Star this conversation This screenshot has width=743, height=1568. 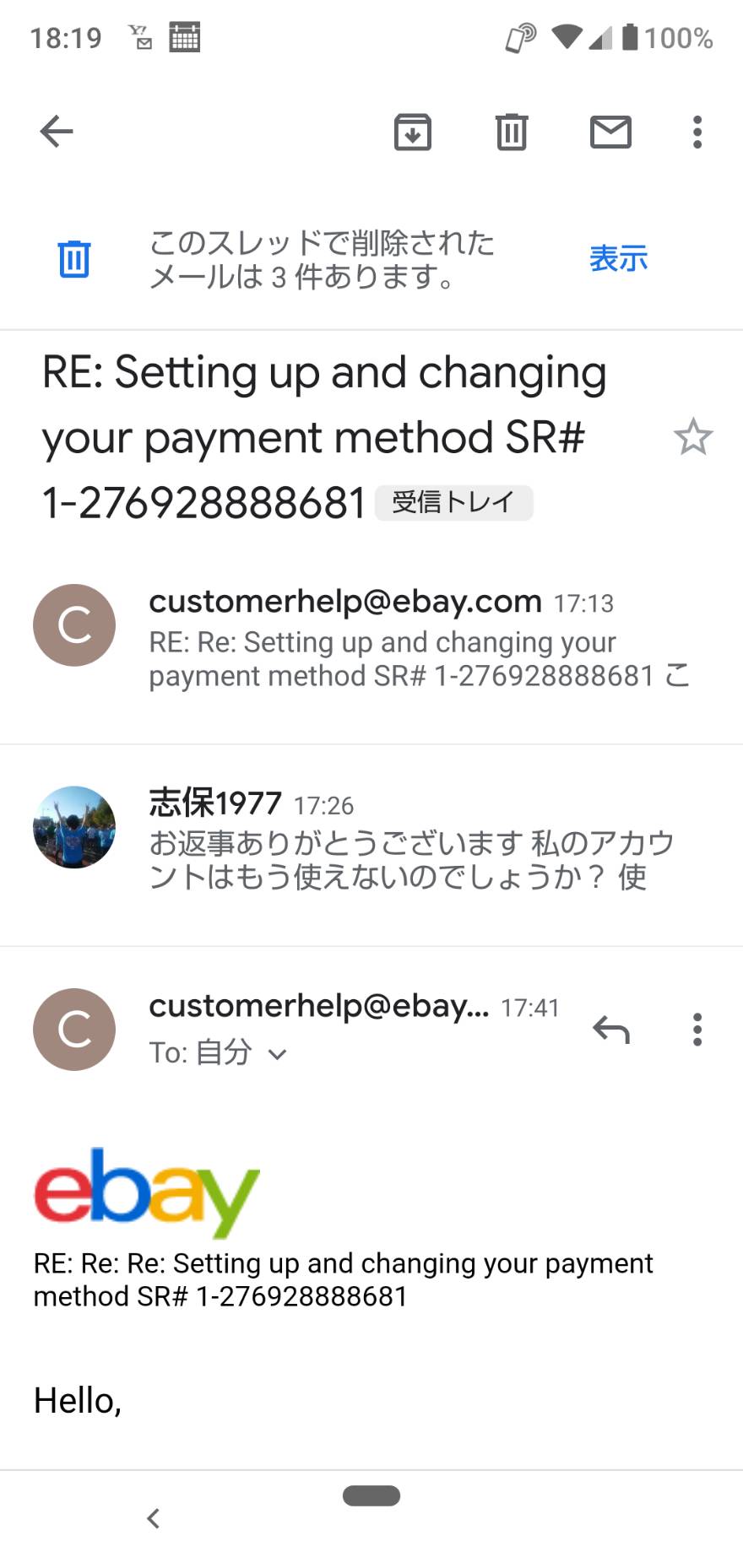[x=693, y=437]
